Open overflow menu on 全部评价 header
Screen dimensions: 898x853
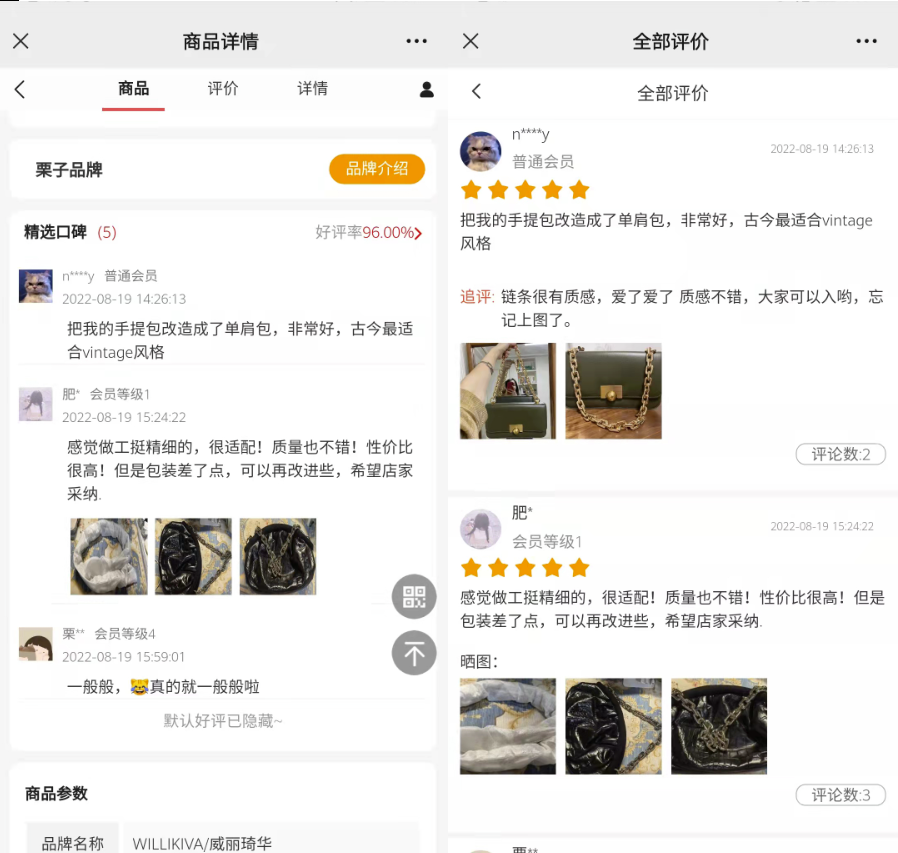pyautogui.click(x=866, y=41)
